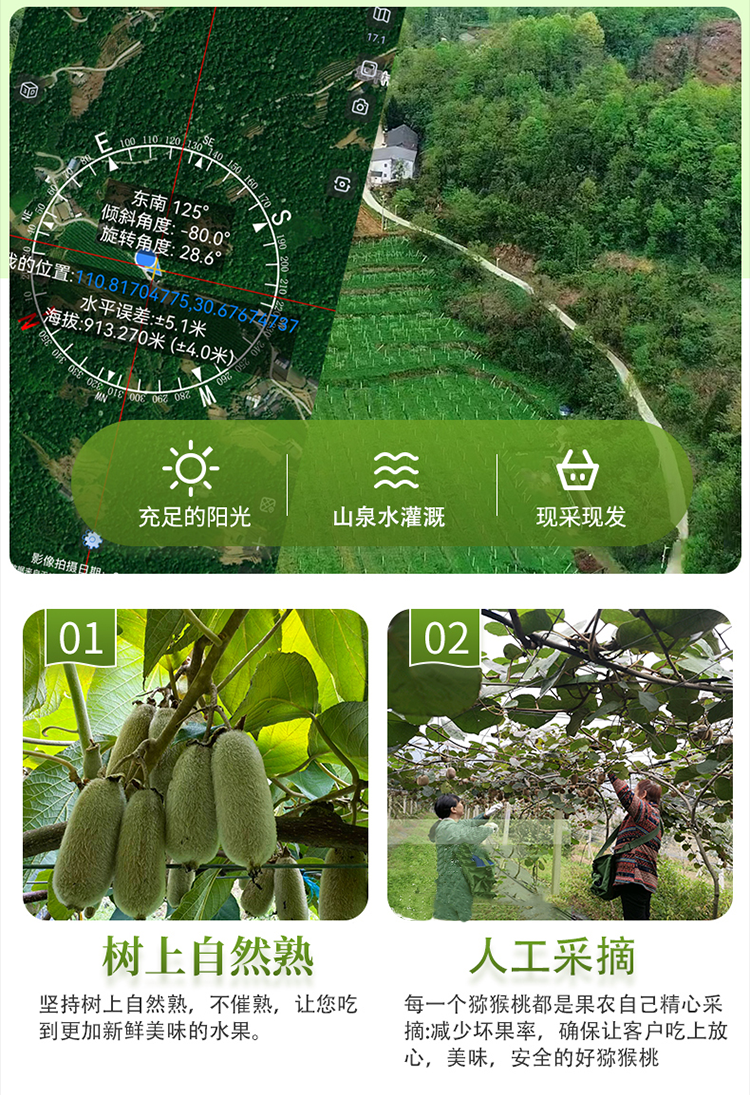Image resolution: width=750 pixels, height=1095 pixels.
Task: Tap the 我的位置 location label
Action: pyautogui.click(x=40, y=267)
